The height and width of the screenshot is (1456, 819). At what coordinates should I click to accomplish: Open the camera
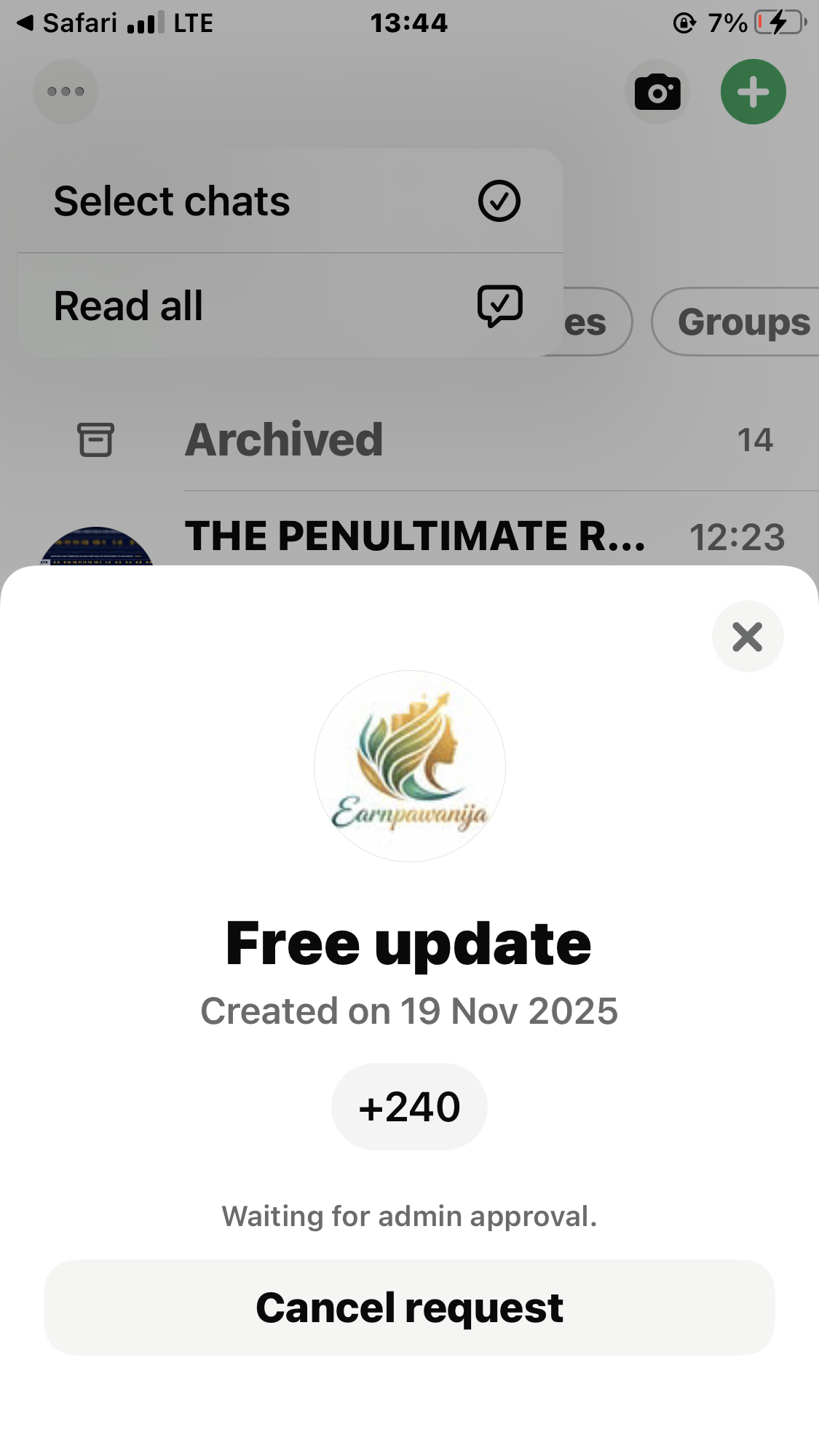[657, 92]
